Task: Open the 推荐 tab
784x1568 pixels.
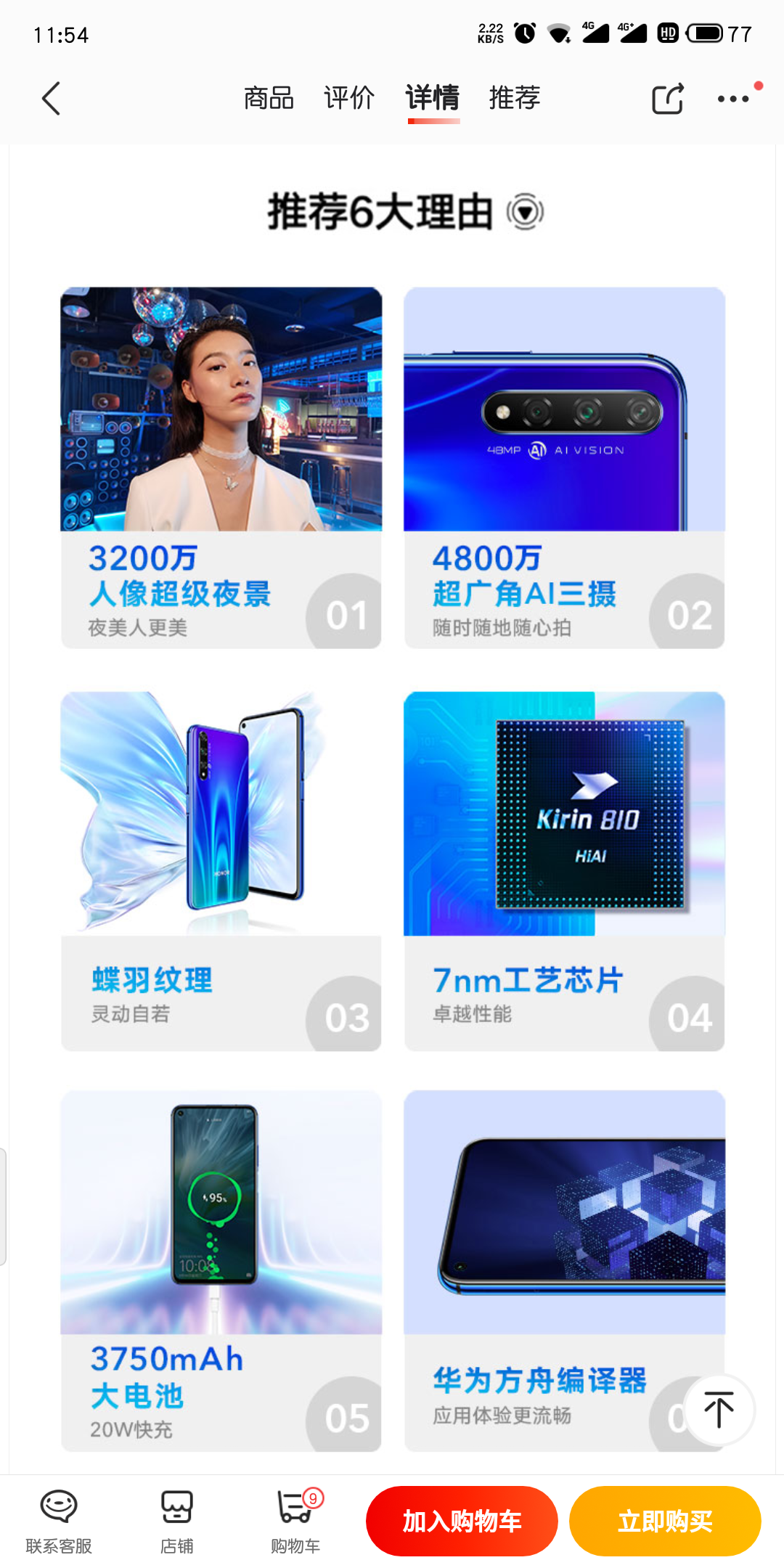Action: coord(515,98)
